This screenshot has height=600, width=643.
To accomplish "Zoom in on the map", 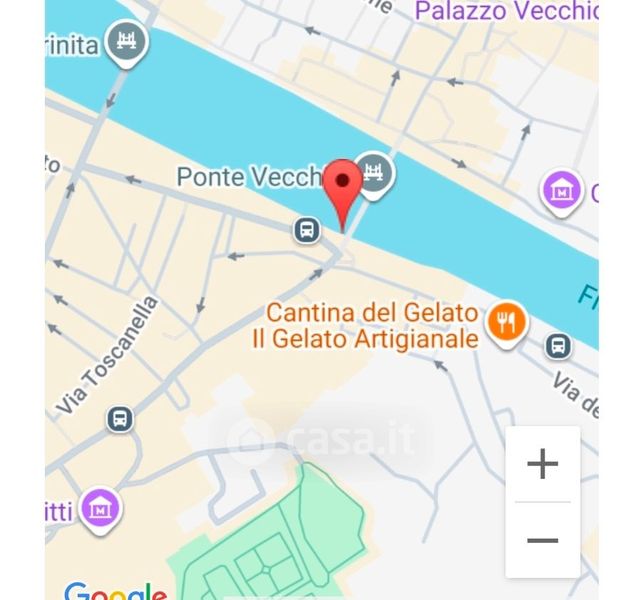I will [542, 464].
